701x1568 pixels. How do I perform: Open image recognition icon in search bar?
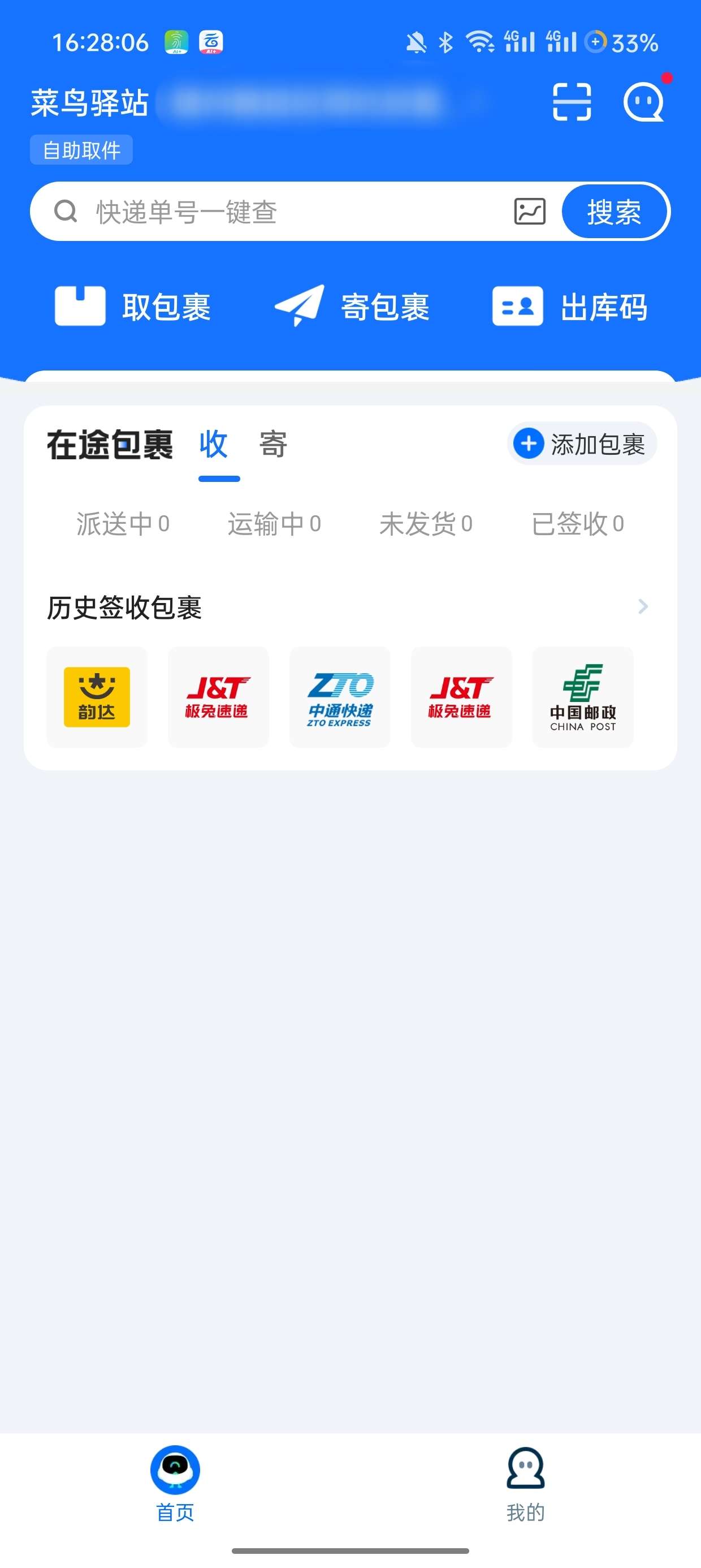coord(529,212)
